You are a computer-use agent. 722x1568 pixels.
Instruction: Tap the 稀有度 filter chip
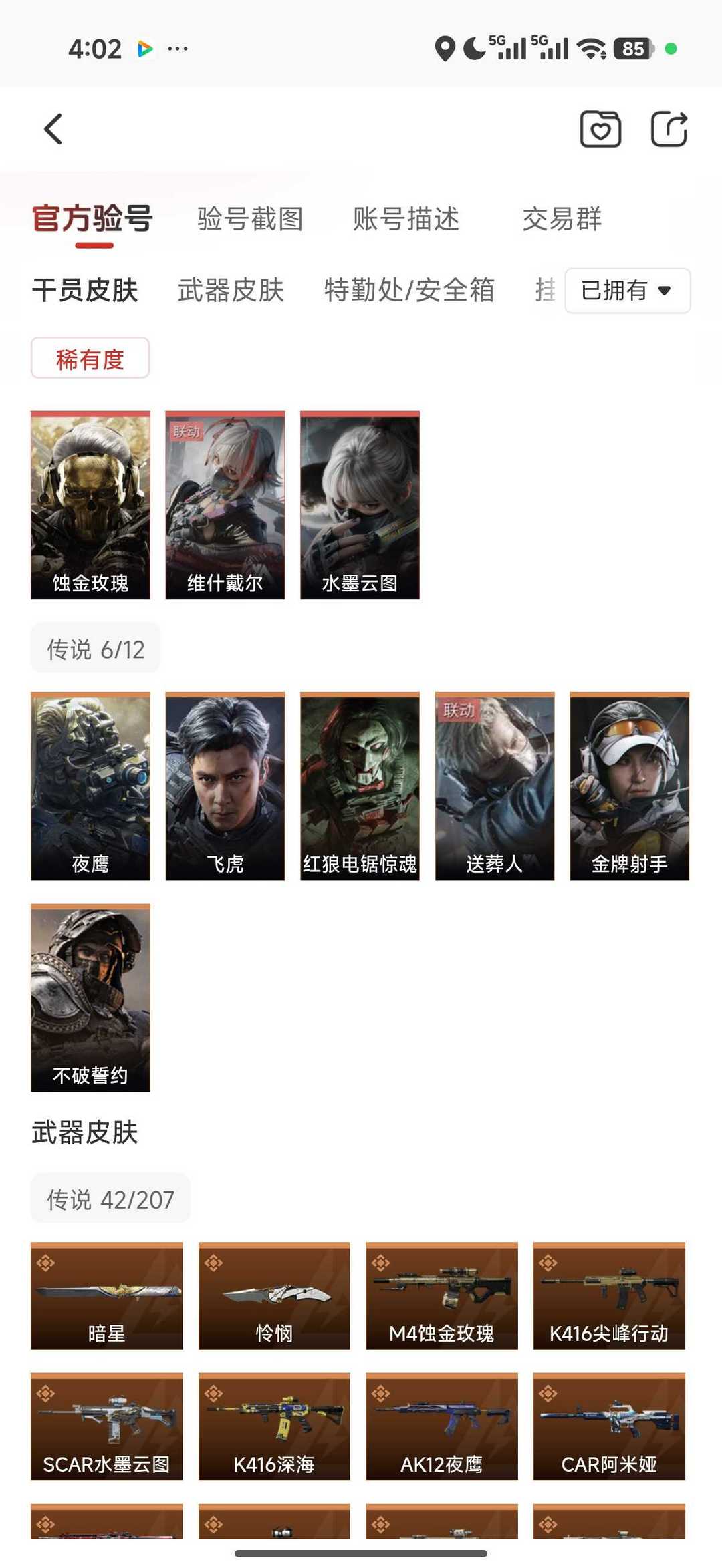[x=90, y=359]
